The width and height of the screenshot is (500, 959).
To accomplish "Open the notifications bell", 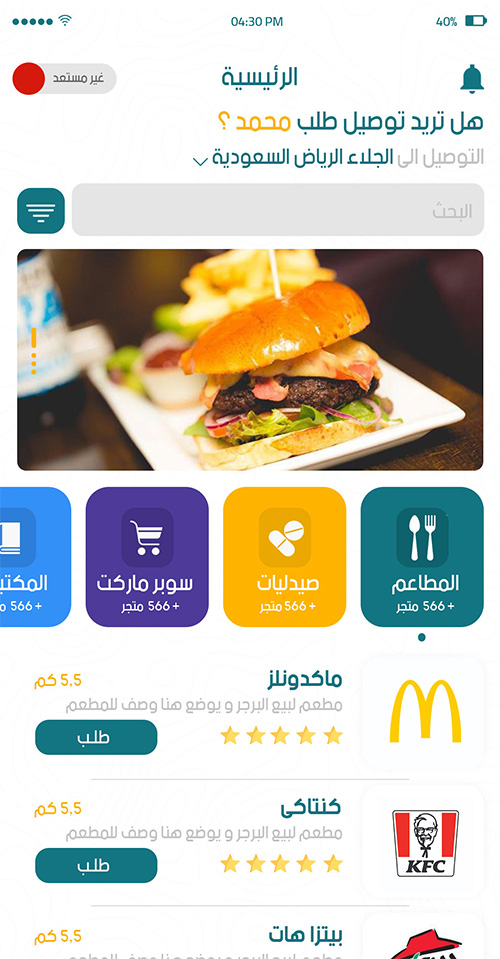I will (x=472, y=79).
